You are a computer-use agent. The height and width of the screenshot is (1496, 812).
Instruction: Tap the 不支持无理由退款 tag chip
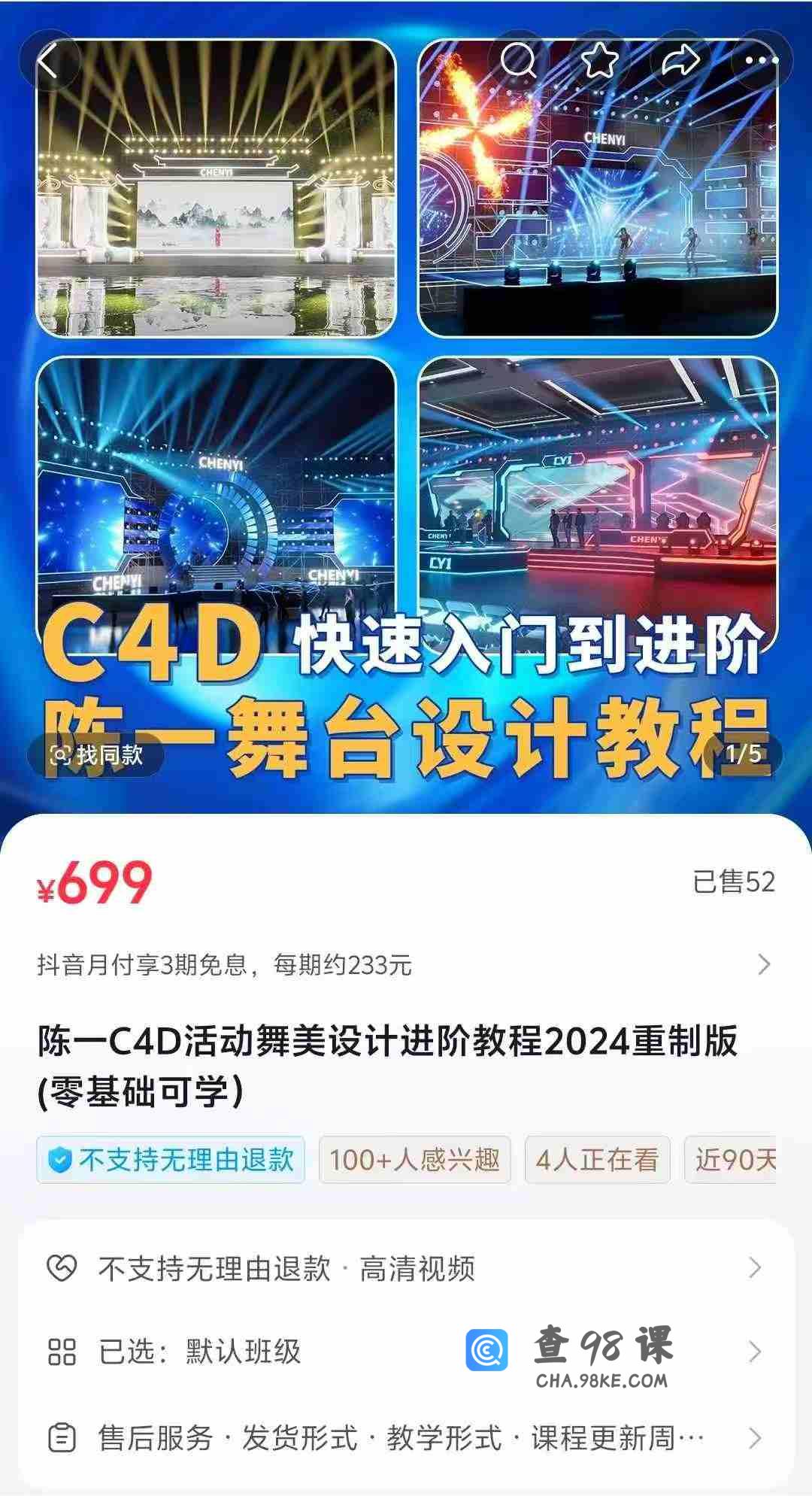pos(171,1160)
